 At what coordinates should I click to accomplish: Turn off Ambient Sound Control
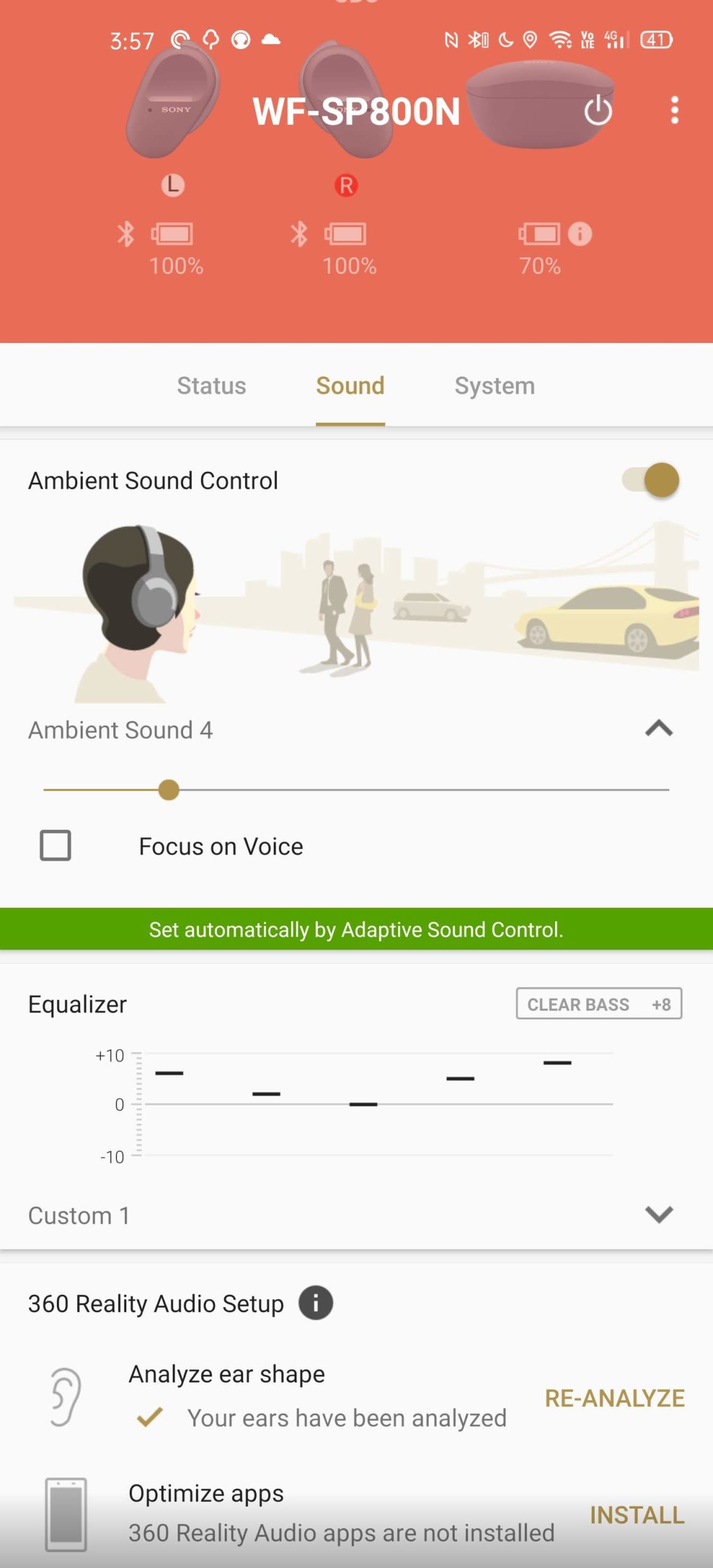651,480
